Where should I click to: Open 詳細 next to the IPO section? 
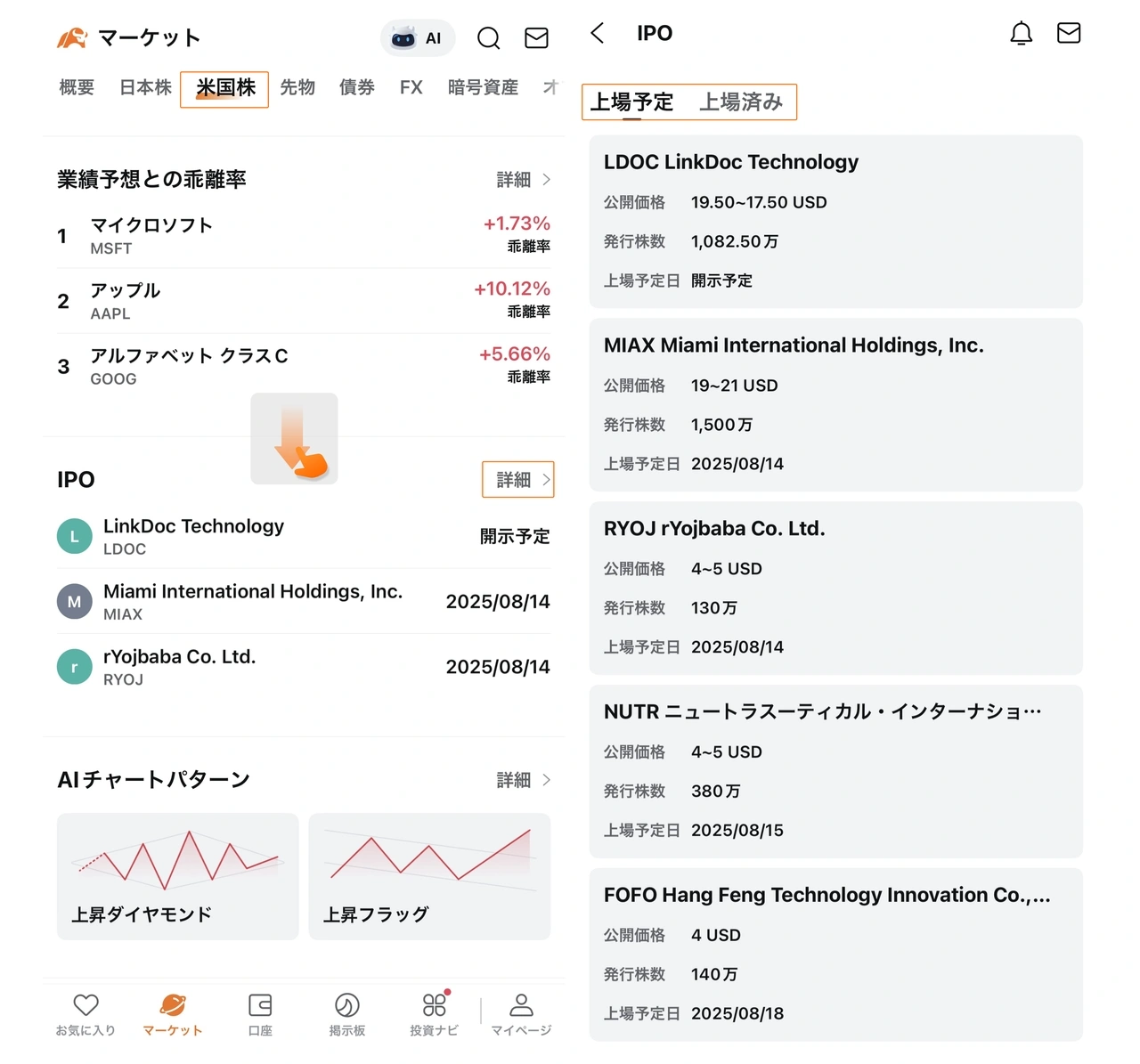click(x=518, y=480)
